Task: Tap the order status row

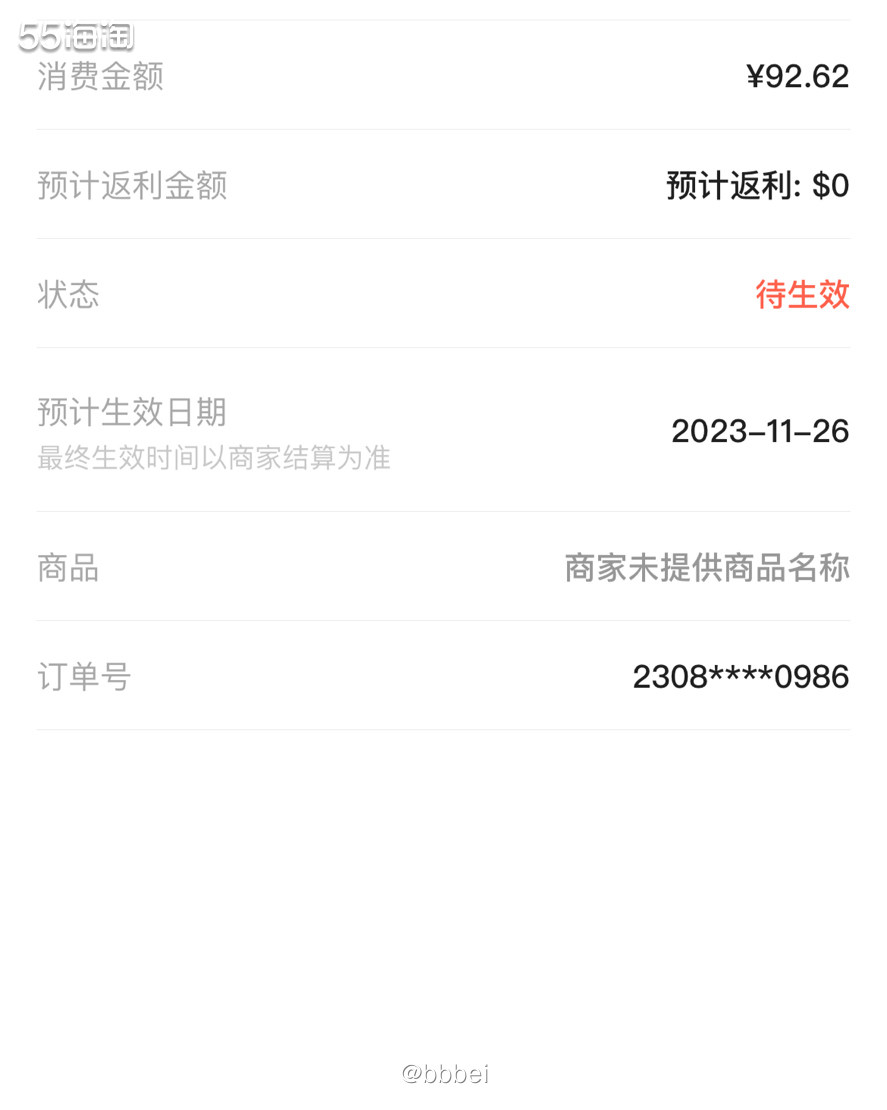Action: pos(443,296)
